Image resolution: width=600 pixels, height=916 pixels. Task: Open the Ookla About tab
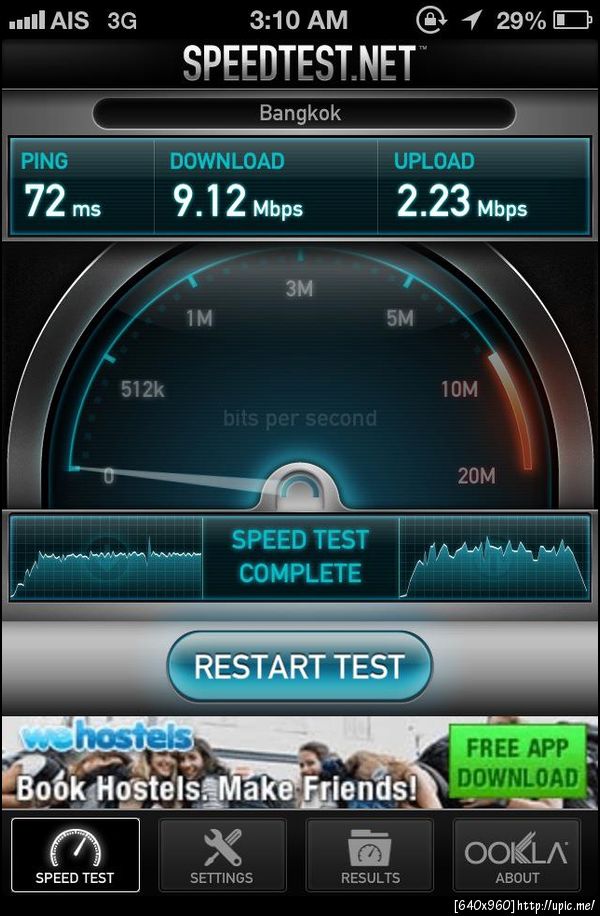pyautogui.click(x=517, y=855)
